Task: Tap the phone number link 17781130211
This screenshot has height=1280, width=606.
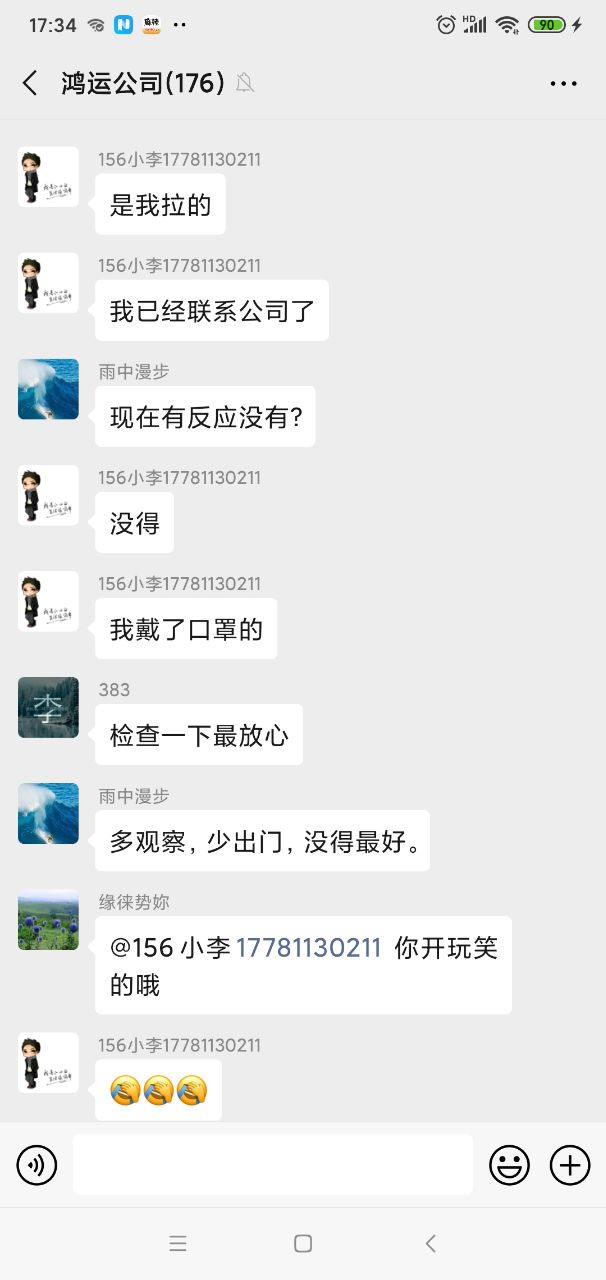Action: pos(308,947)
